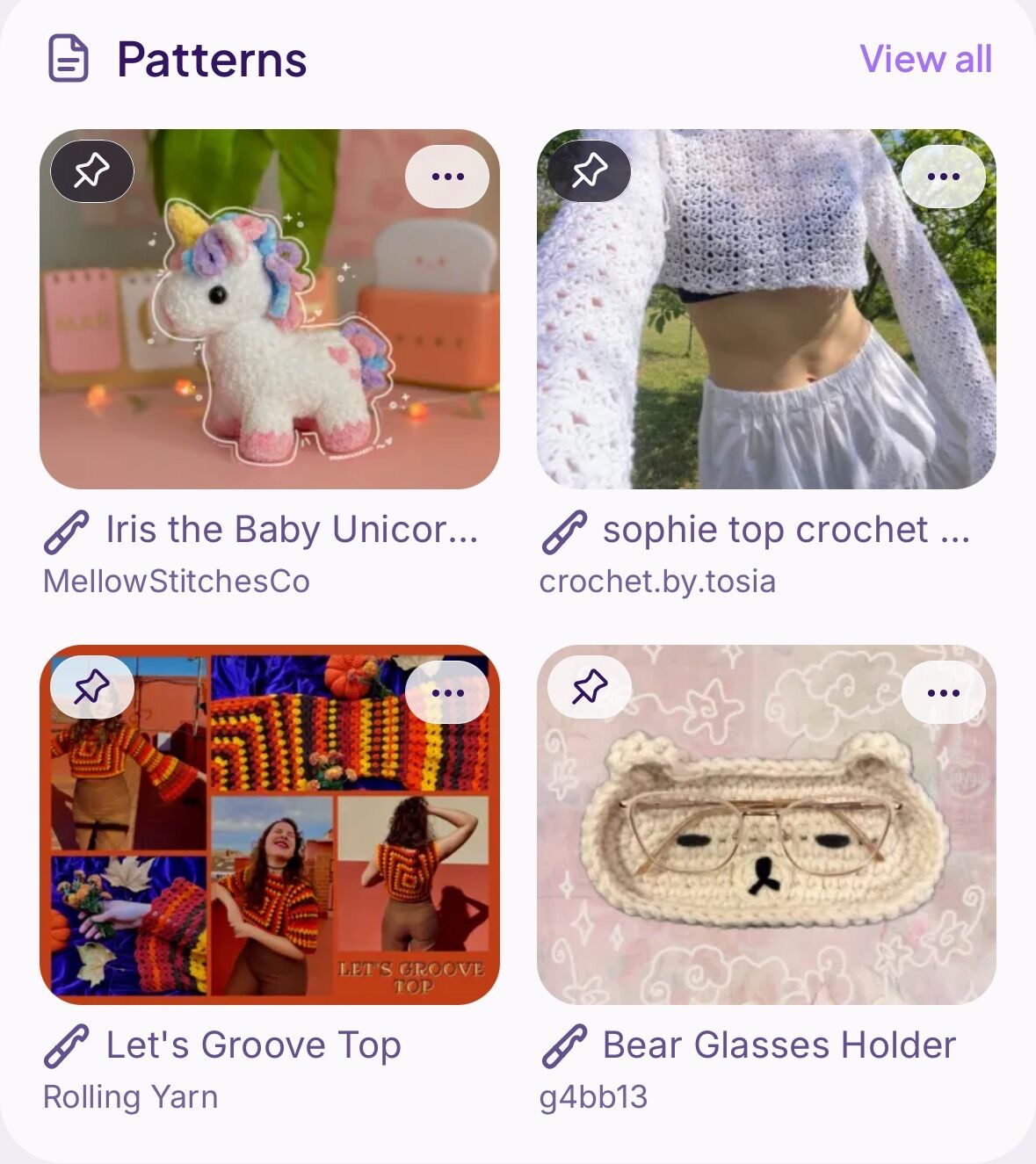This screenshot has width=1036, height=1164.
Task: Open more options for Bear Glasses Holder
Action: [943, 693]
